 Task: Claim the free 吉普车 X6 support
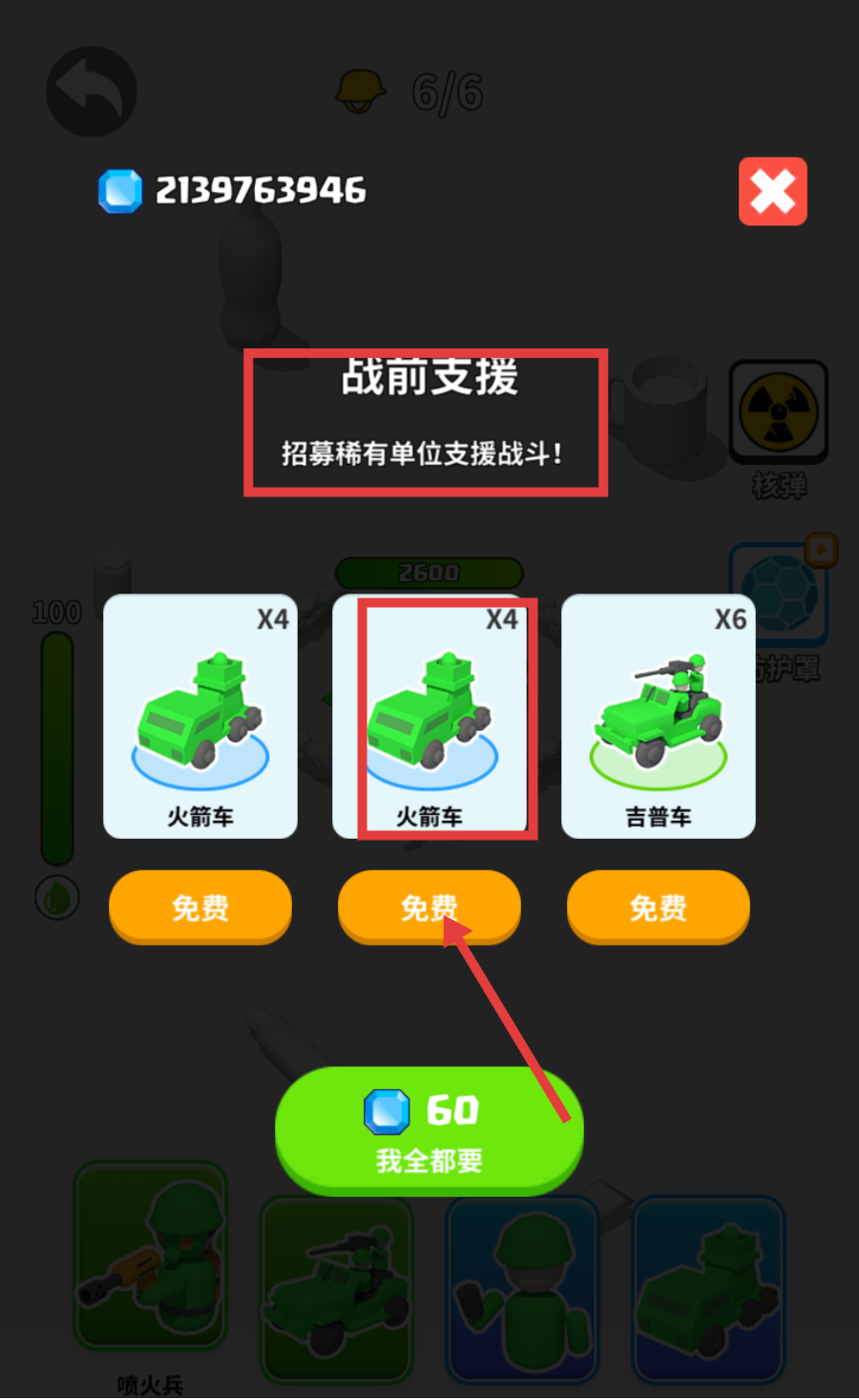click(x=658, y=906)
